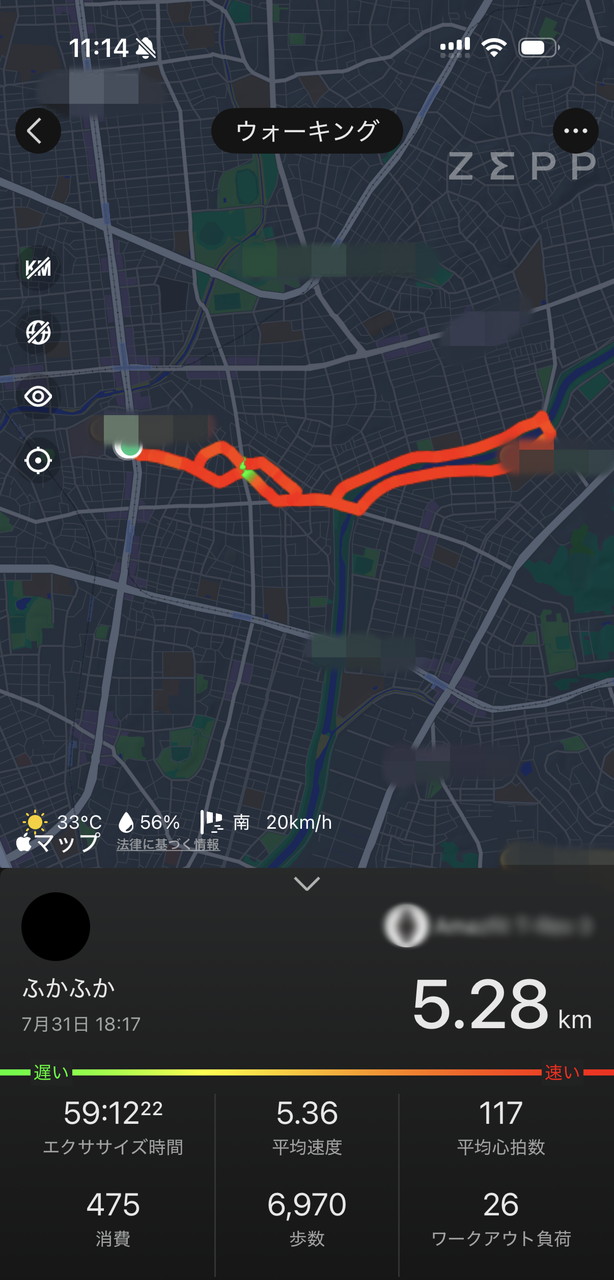Recenter the map on the route
614x1280 pixels.
38,461
